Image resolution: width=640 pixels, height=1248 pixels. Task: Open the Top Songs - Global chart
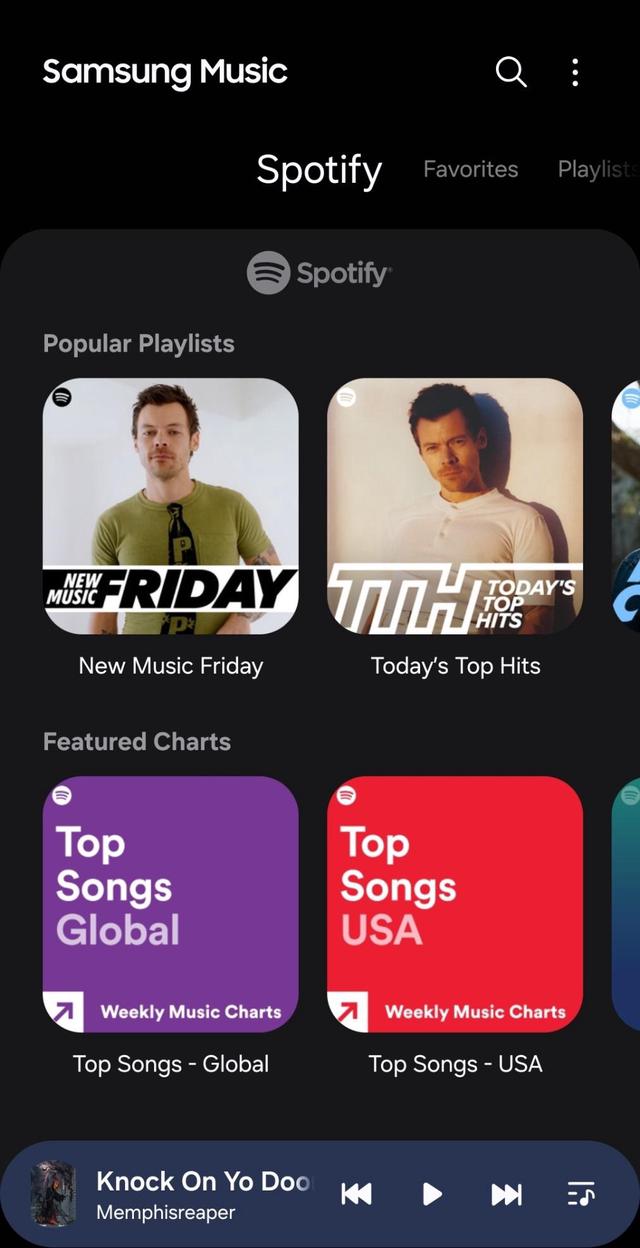click(x=171, y=904)
